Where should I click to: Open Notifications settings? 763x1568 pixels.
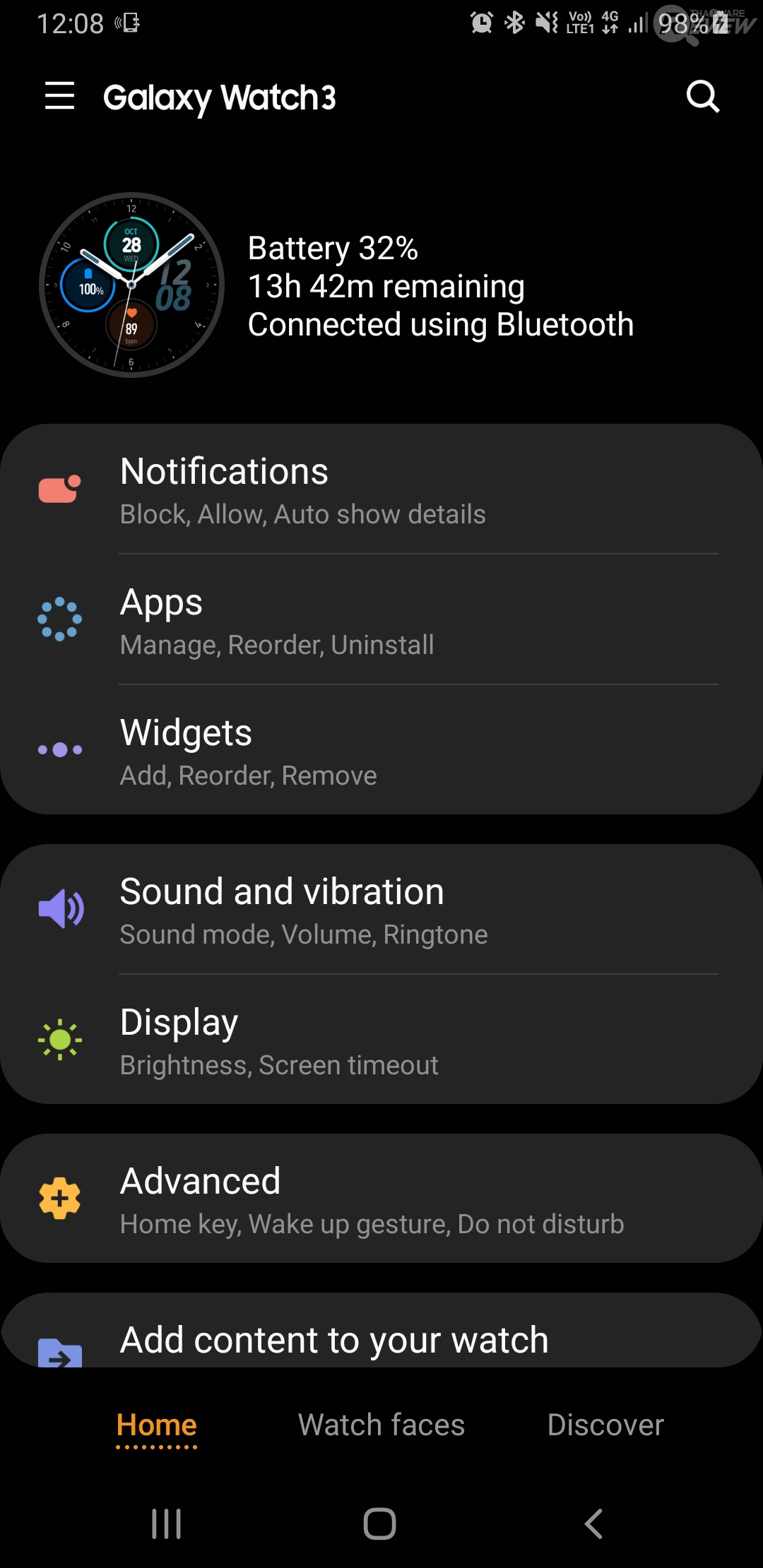pos(381,490)
